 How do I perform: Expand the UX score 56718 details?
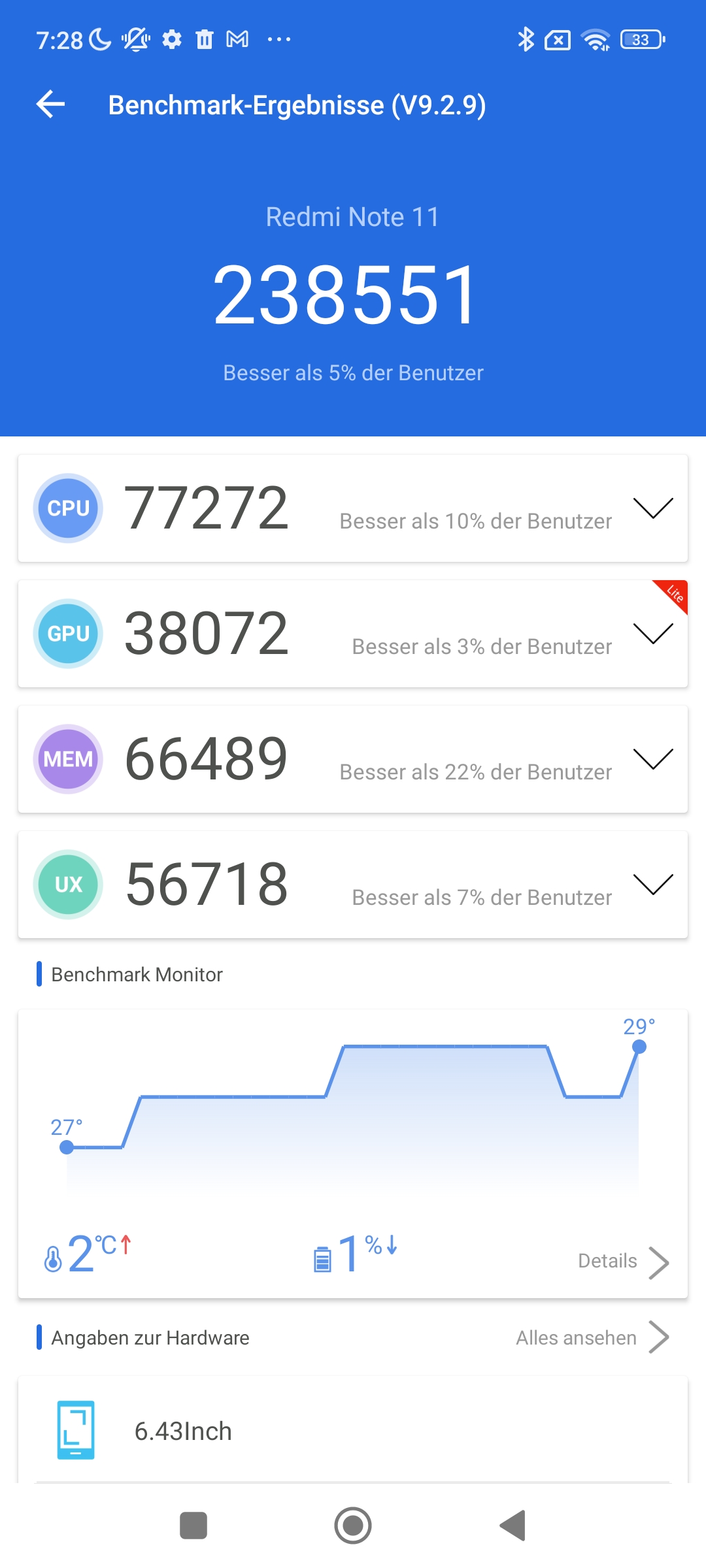(x=653, y=884)
